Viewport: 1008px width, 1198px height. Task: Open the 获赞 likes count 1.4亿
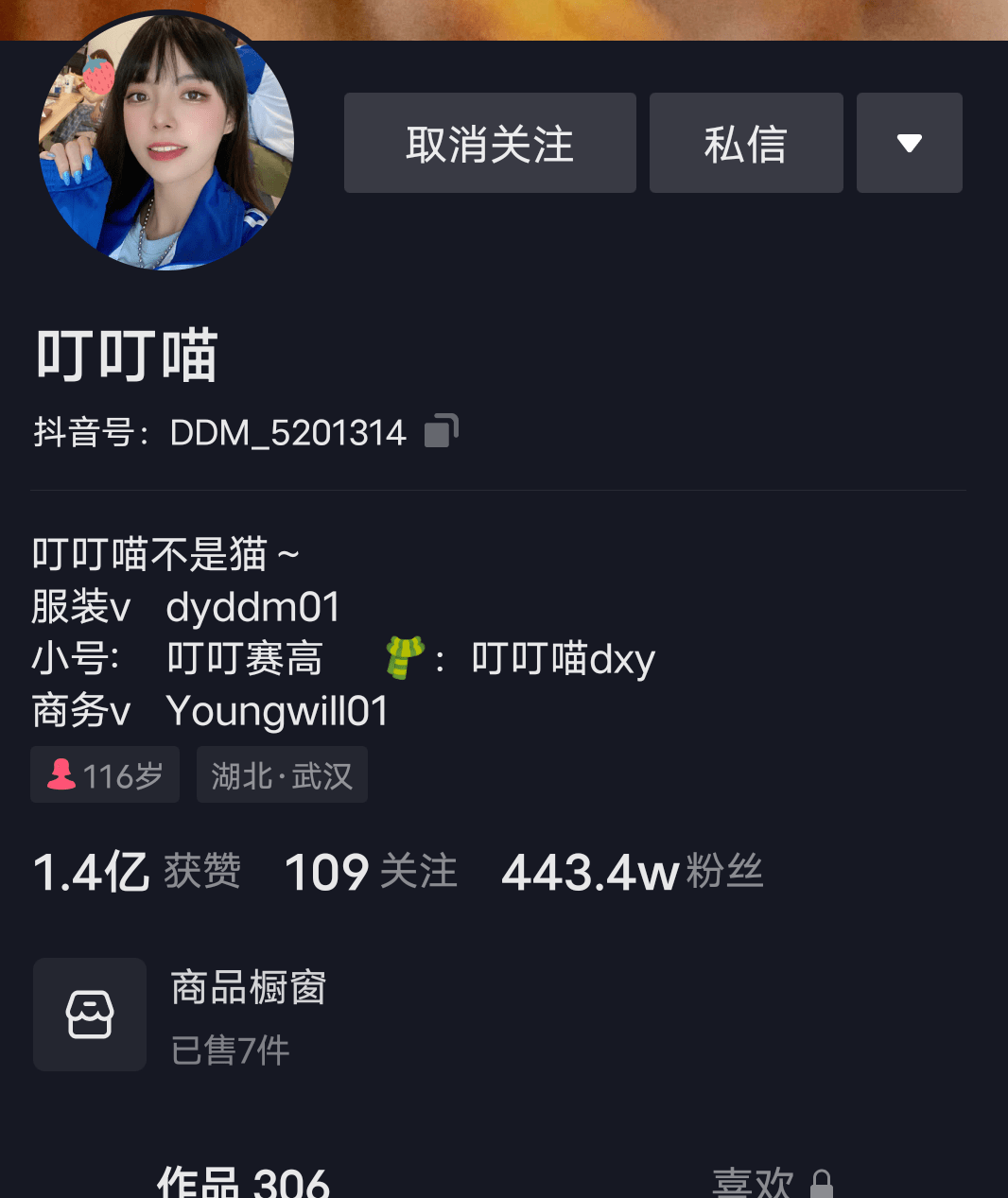(x=136, y=872)
